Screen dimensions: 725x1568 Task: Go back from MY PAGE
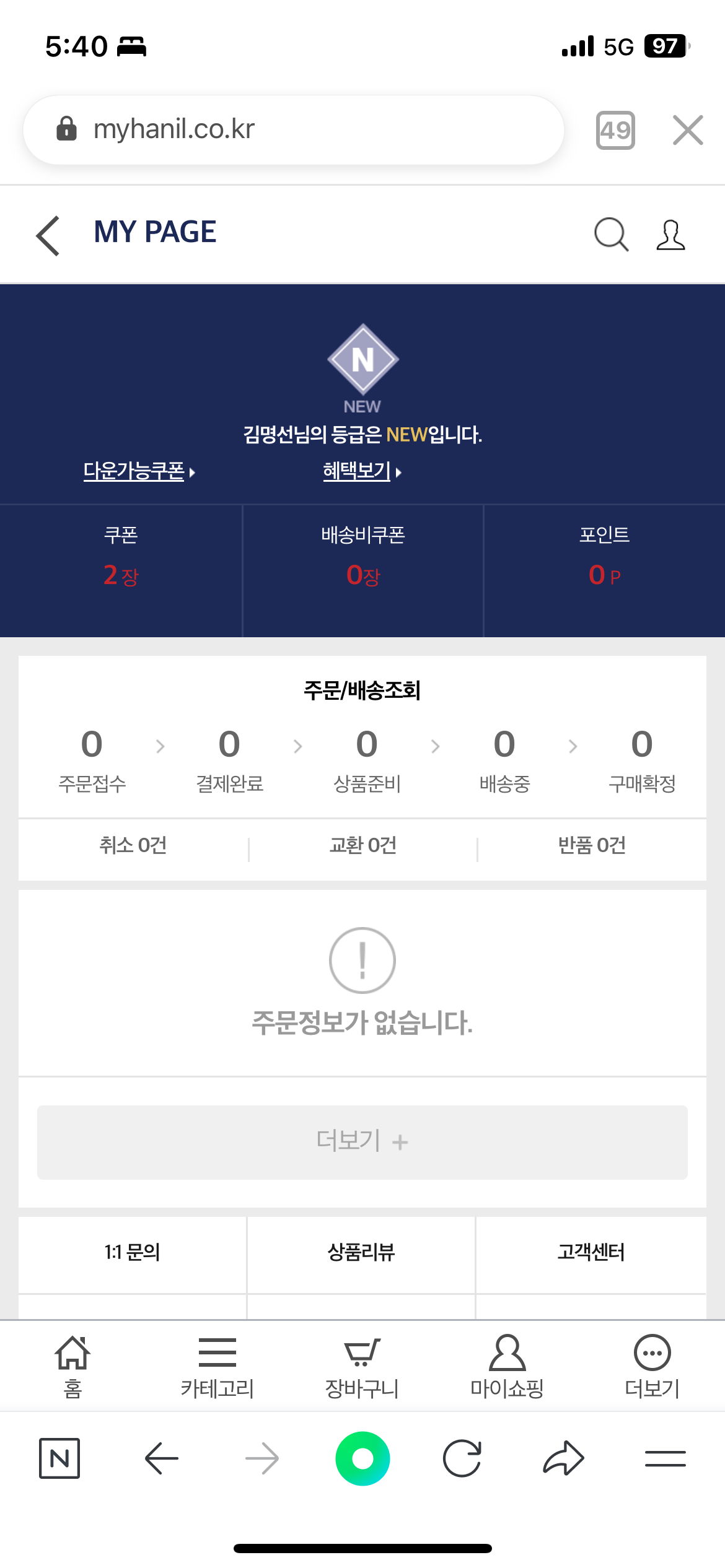(x=48, y=235)
